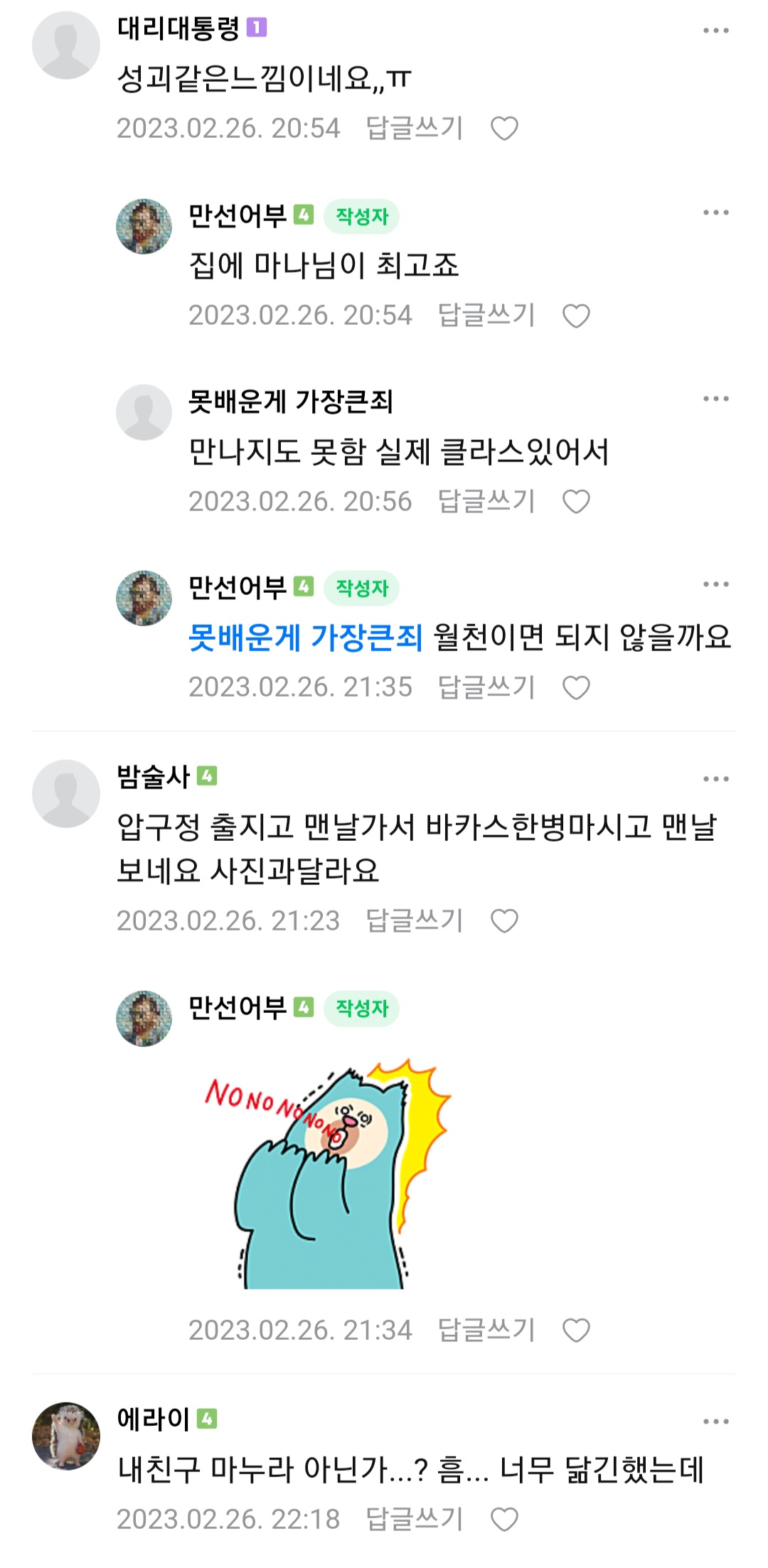Reply to 못배운게 가장큰죄's comment
The height and width of the screenshot is (1568, 768).
pos(486,501)
